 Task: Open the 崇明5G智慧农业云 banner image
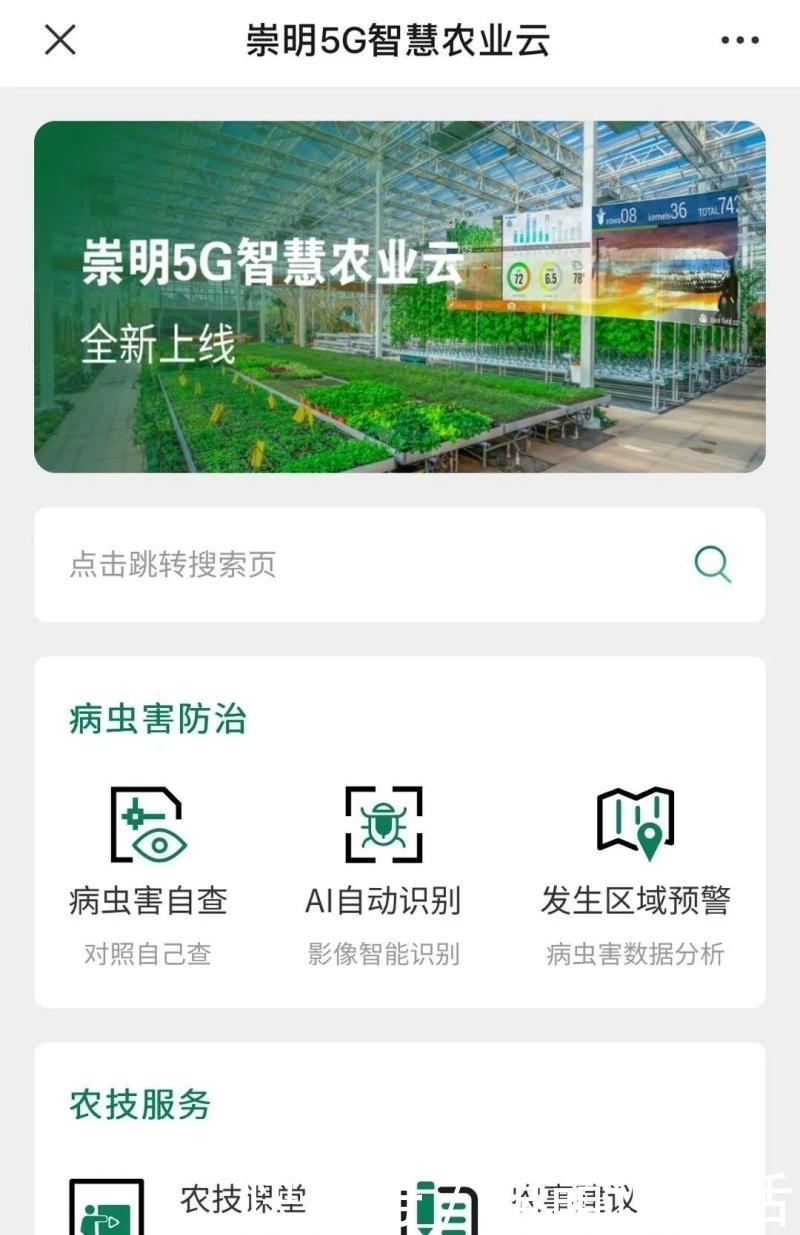[x=400, y=295]
